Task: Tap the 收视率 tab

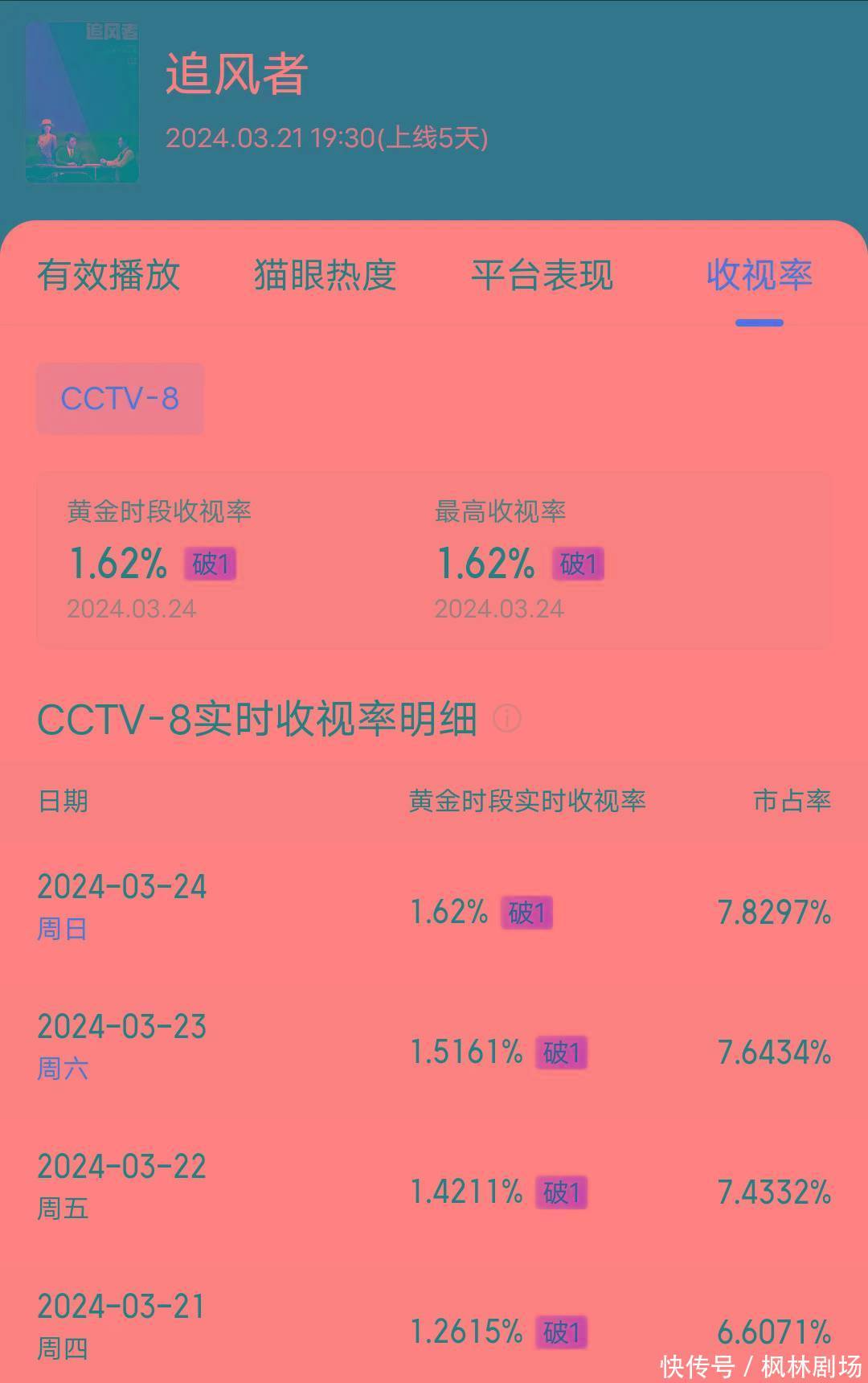Action: [x=759, y=275]
